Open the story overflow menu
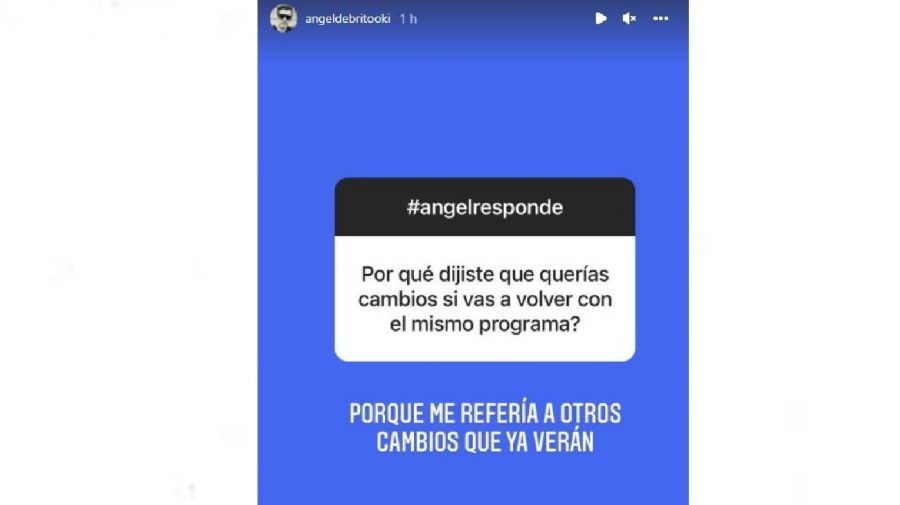Viewport: 900px width, 505px height. point(661,18)
